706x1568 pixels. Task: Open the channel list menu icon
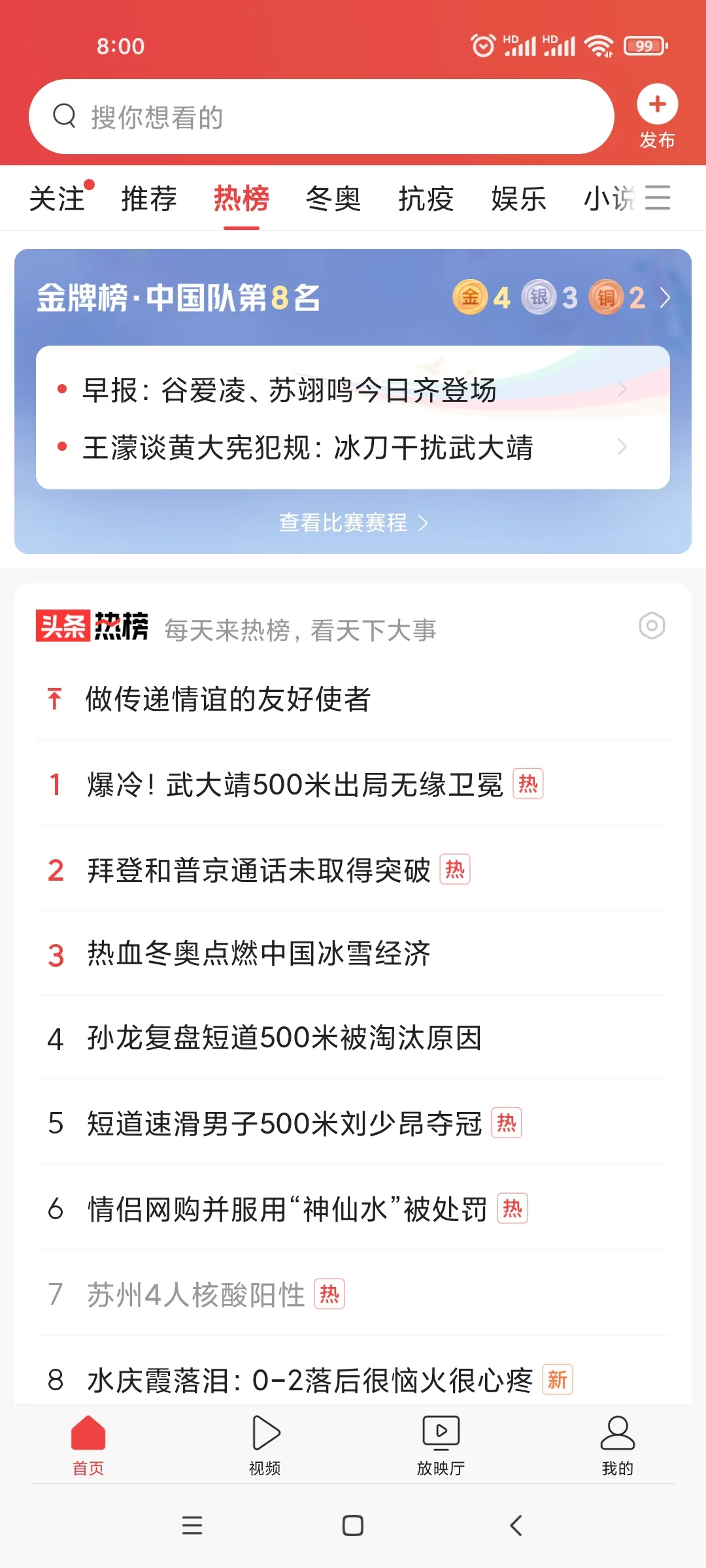coord(658,198)
